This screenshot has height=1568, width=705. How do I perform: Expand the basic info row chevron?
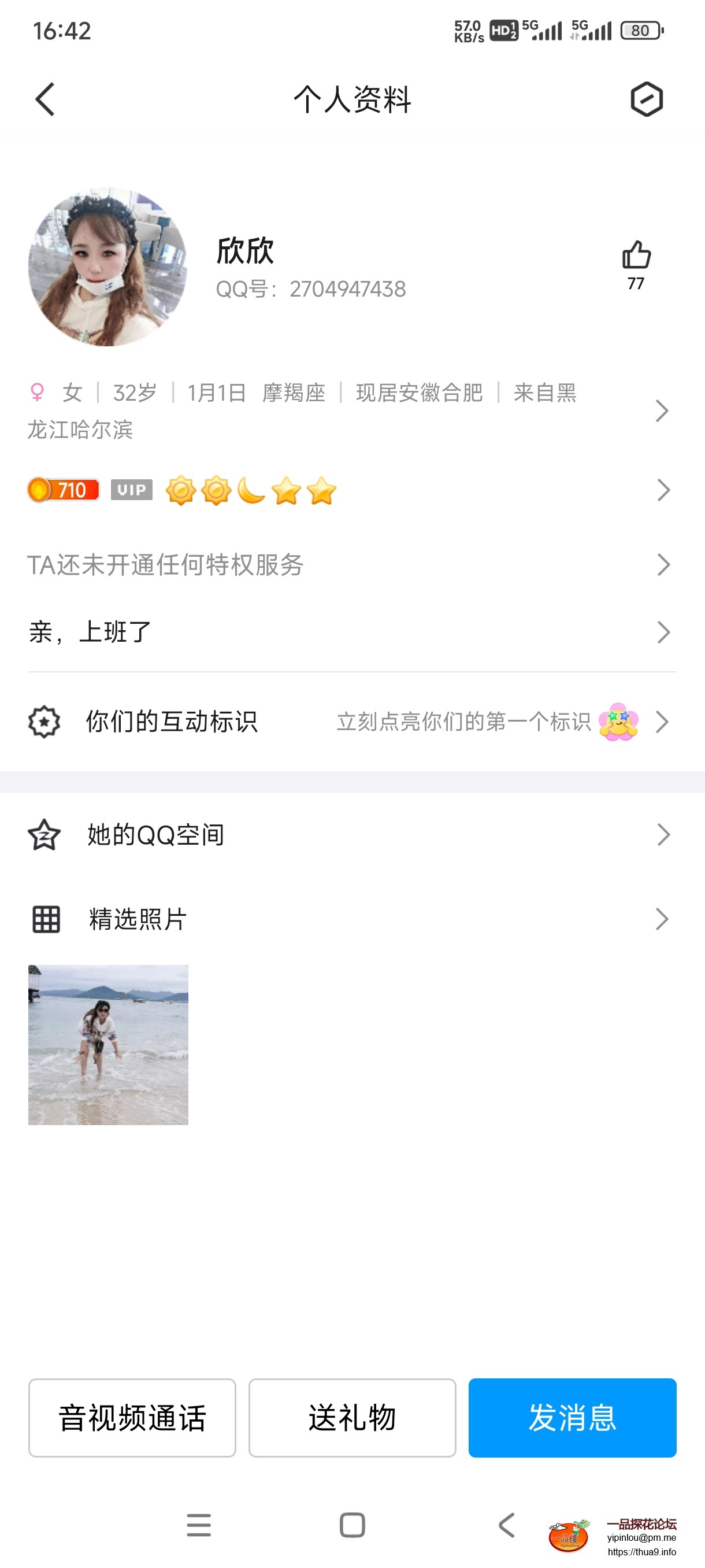(x=663, y=411)
